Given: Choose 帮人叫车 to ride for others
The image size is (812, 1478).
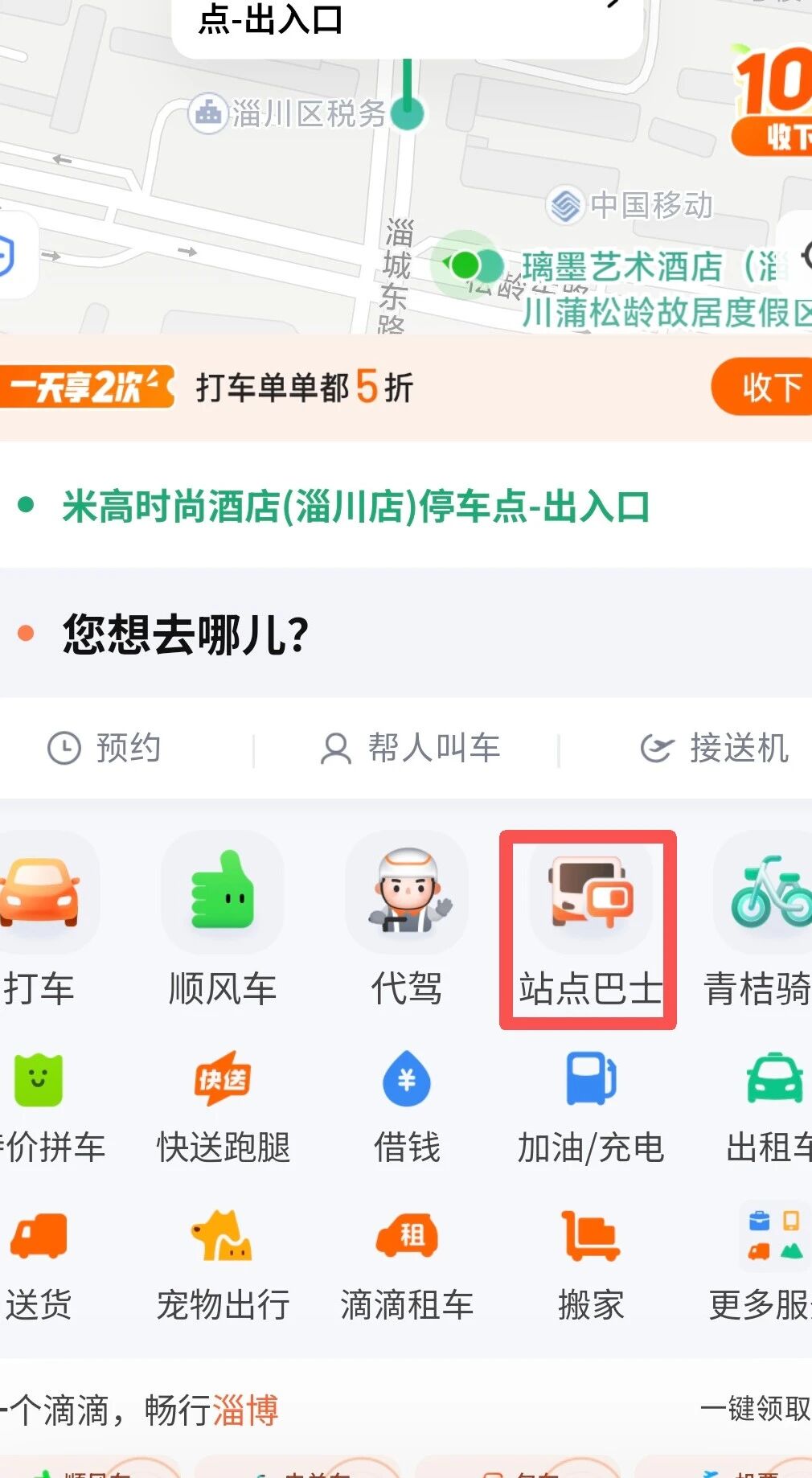Looking at the screenshot, I should 410,748.
